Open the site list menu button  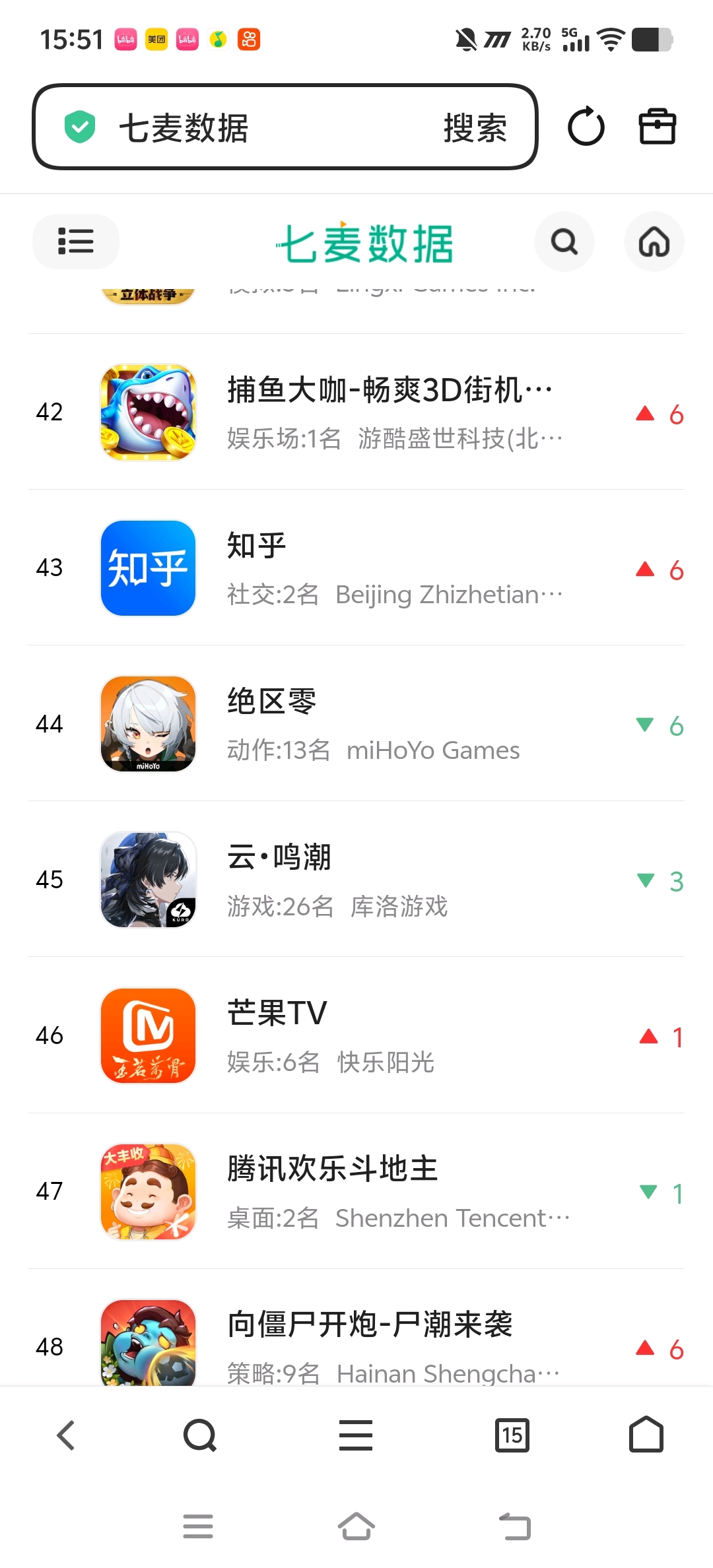75,242
